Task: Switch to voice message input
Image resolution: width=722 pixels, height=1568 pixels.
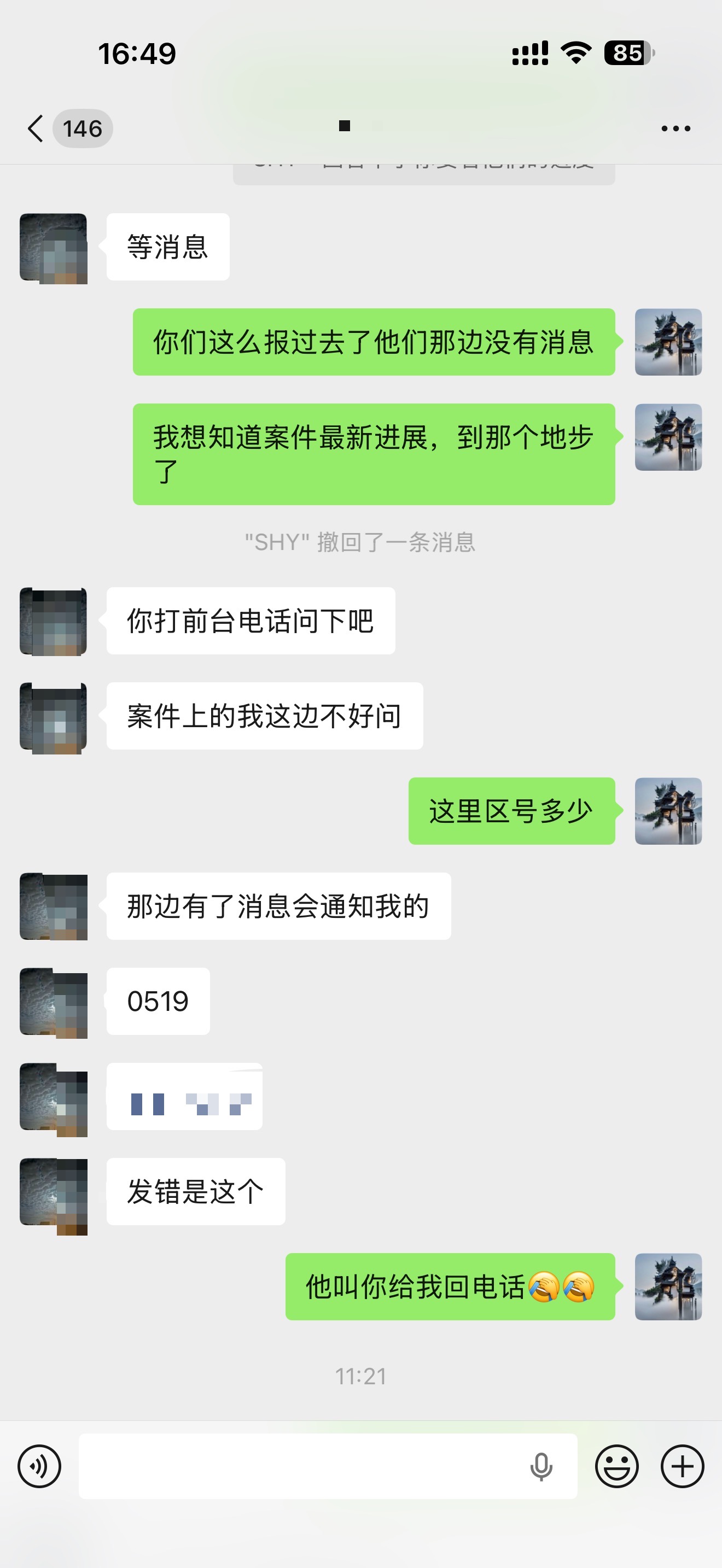Action: [39, 1466]
